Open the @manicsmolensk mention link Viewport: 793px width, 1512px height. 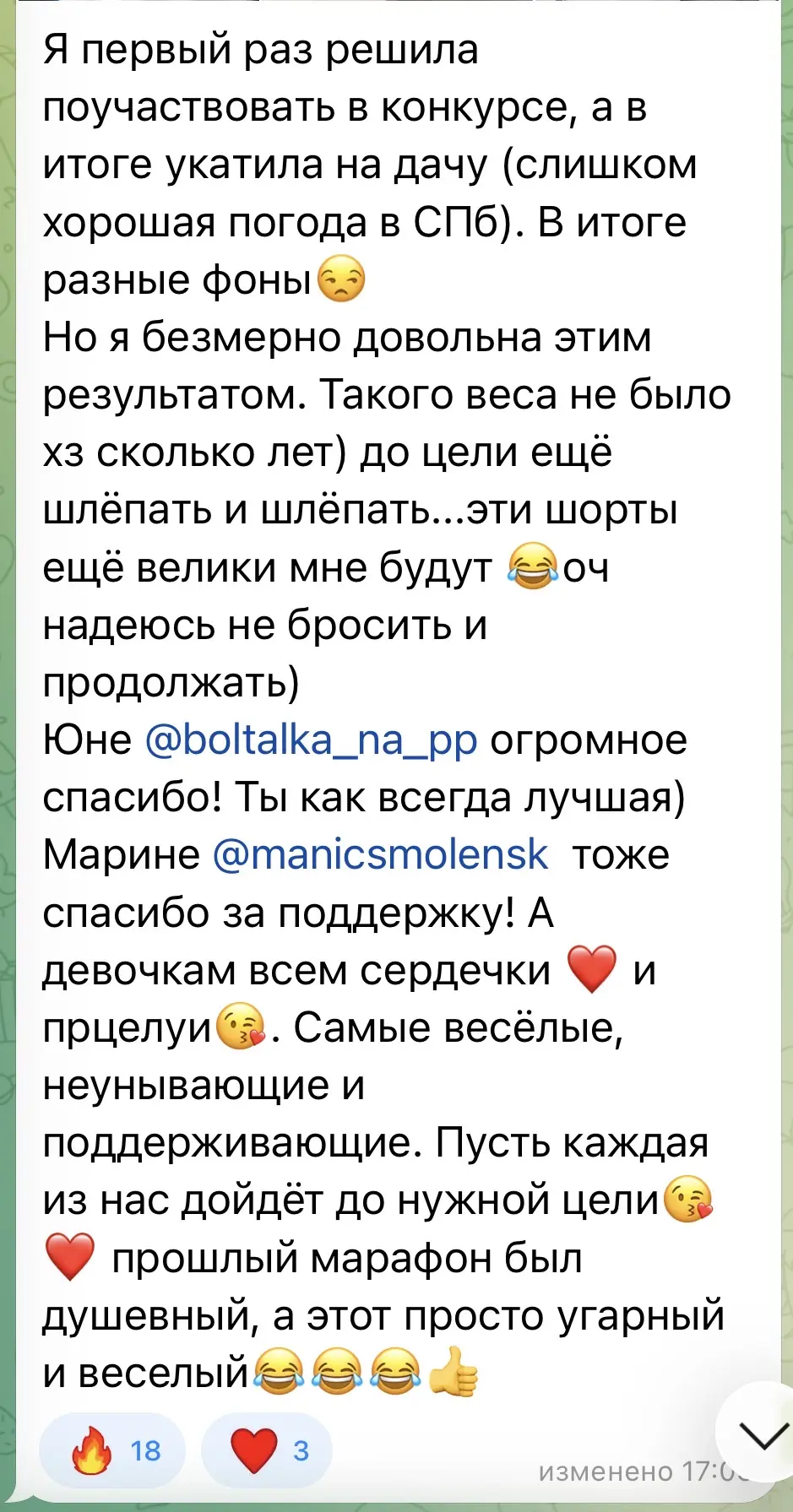pyautogui.click(x=380, y=855)
